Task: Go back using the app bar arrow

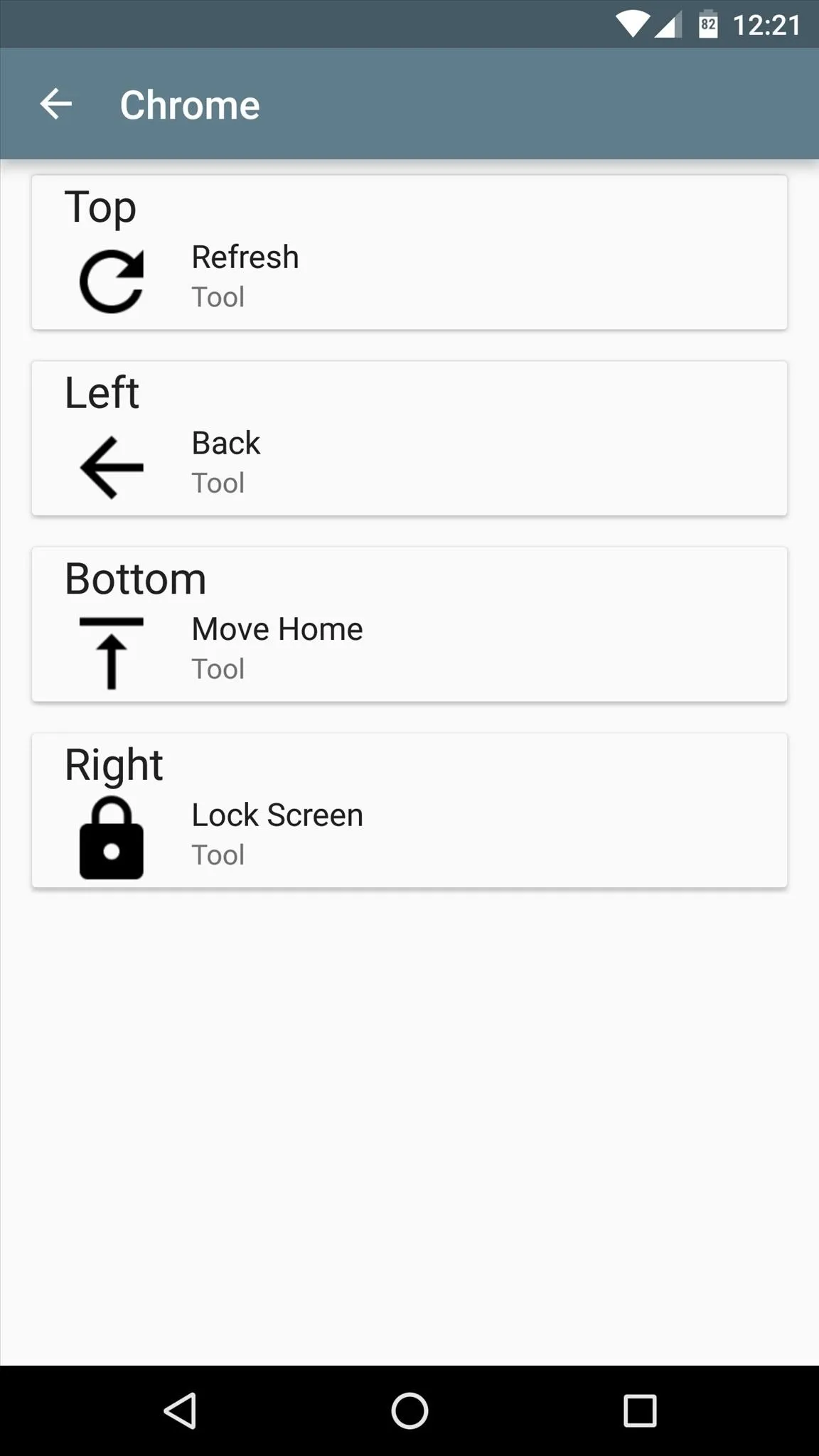Action: [56, 105]
